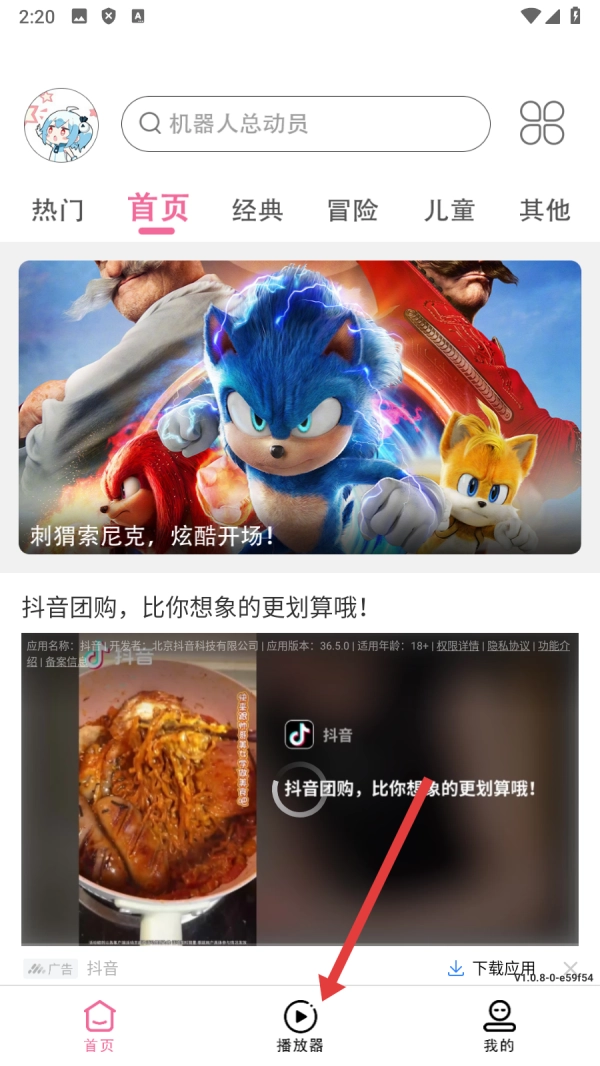Viewport: 600px width, 1066px height.
Task: Switch to the 经典 tab
Action: [x=257, y=210]
